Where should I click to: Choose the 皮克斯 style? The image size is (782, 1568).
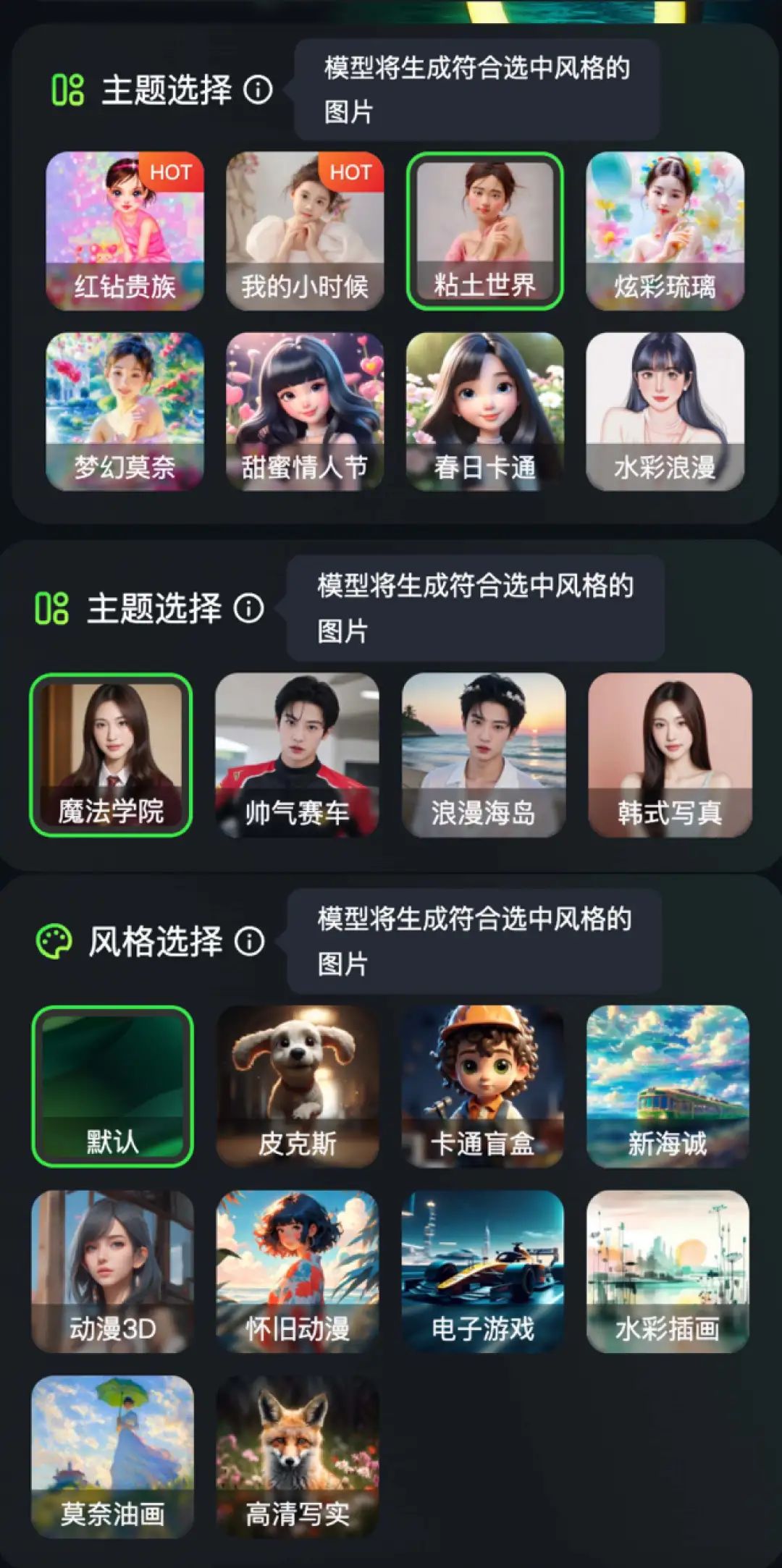pos(297,1086)
